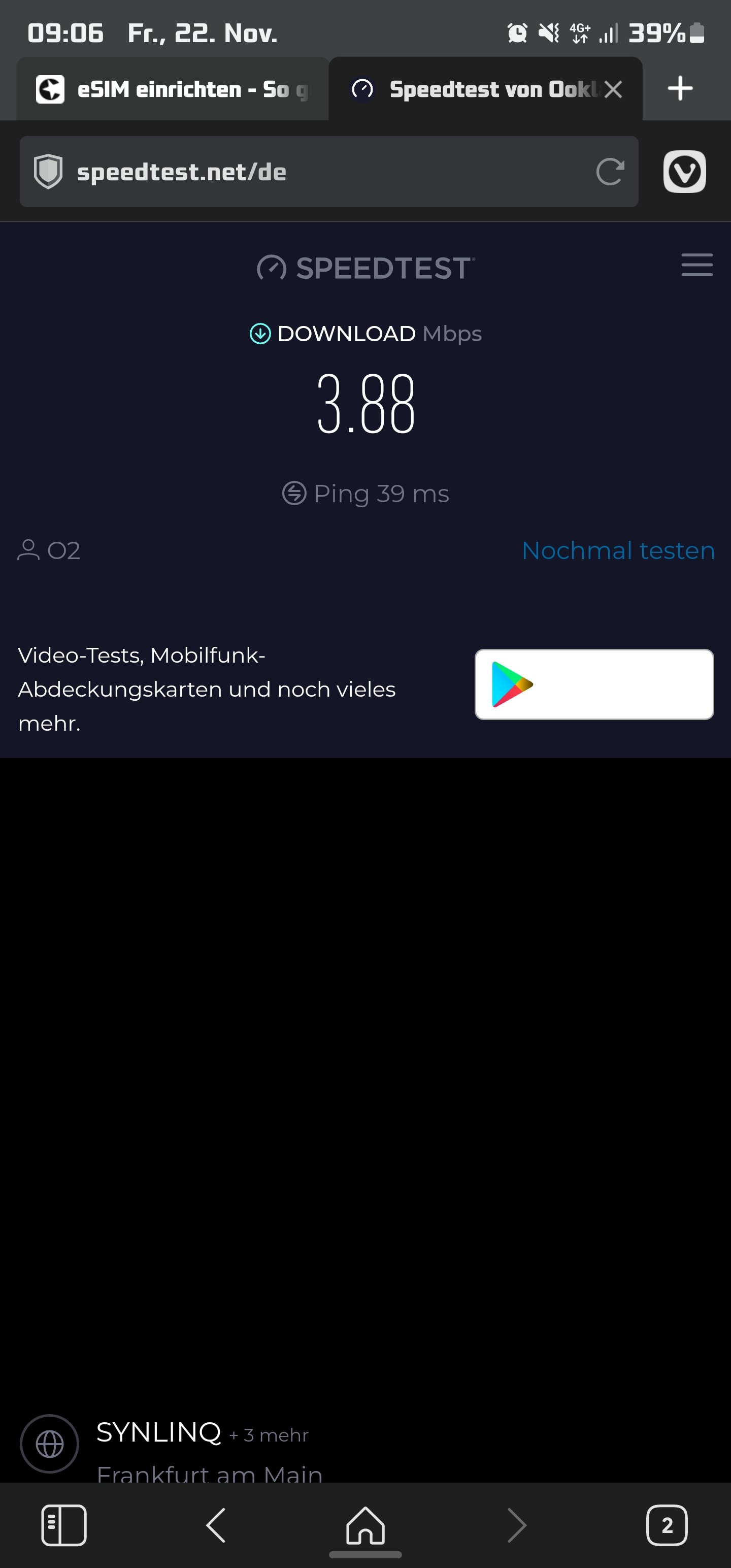Go back to previous page
Viewport: 731px width, 1568px height.
point(216,1525)
